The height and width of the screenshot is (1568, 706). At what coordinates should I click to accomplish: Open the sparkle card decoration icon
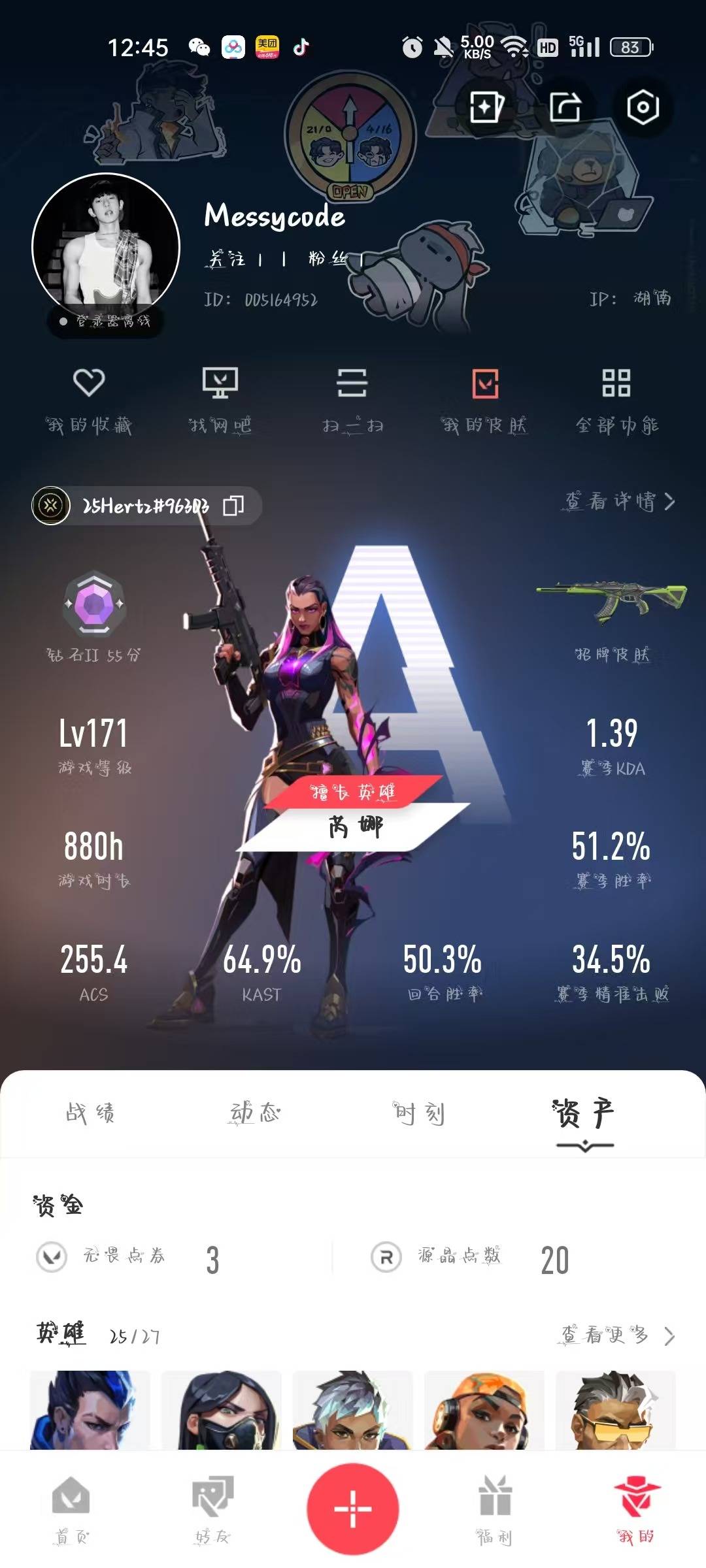(488, 108)
